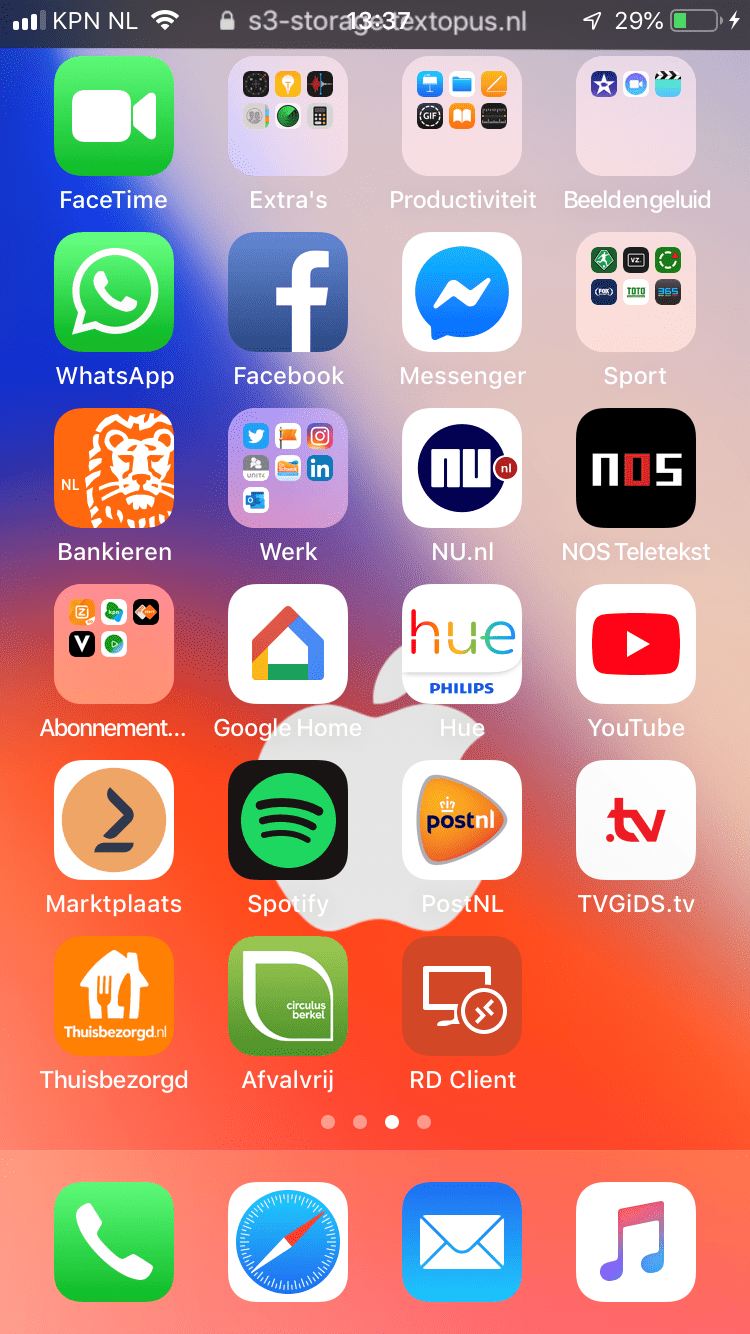Launch RD Client
This screenshot has height=1334, width=750.
click(x=461, y=996)
